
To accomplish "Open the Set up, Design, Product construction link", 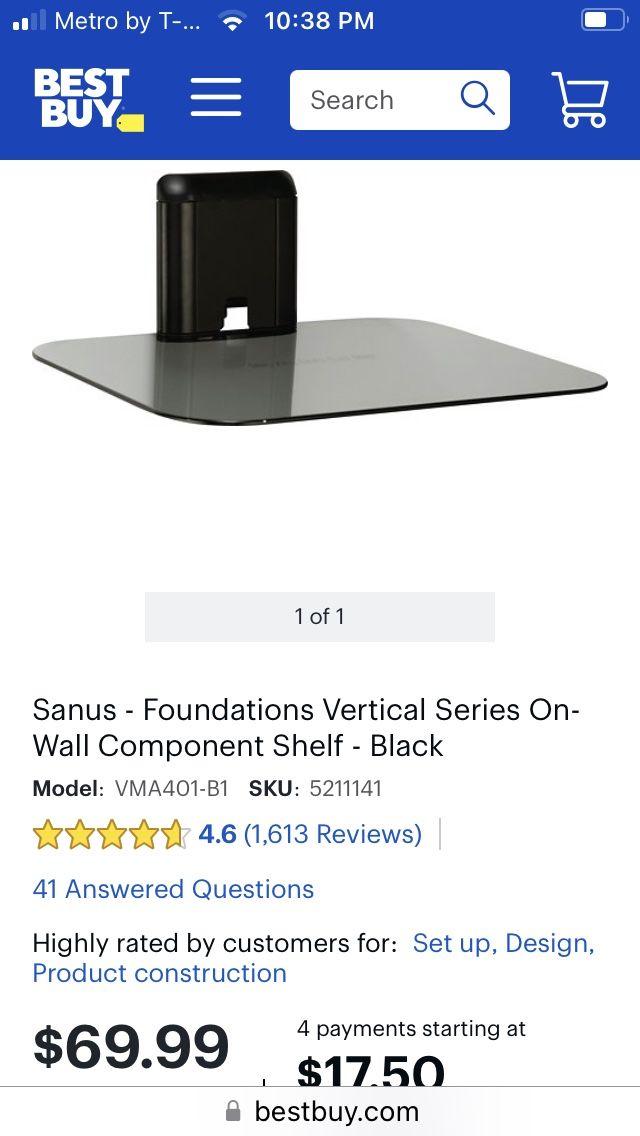I will coord(314,958).
